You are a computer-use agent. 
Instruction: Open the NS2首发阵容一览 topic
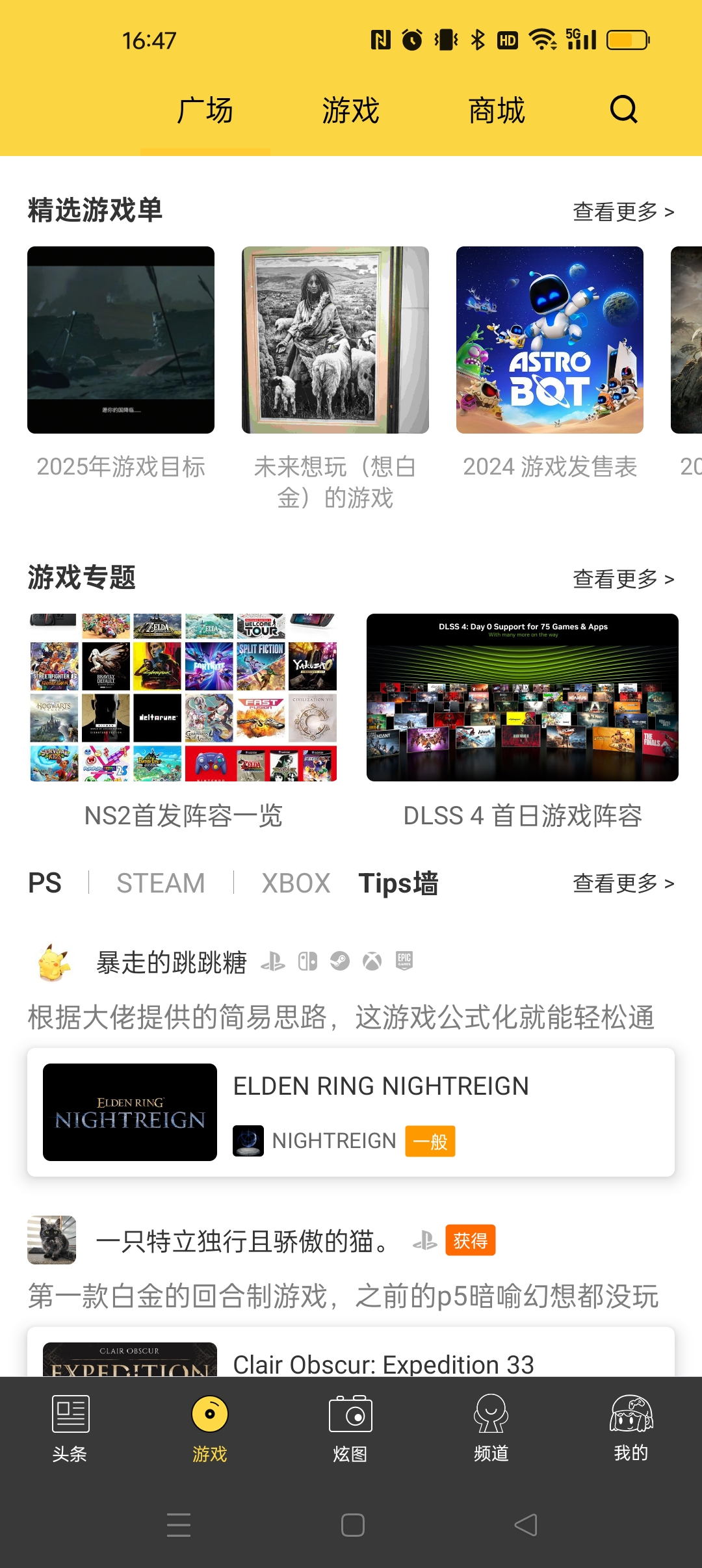tap(183, 698)
